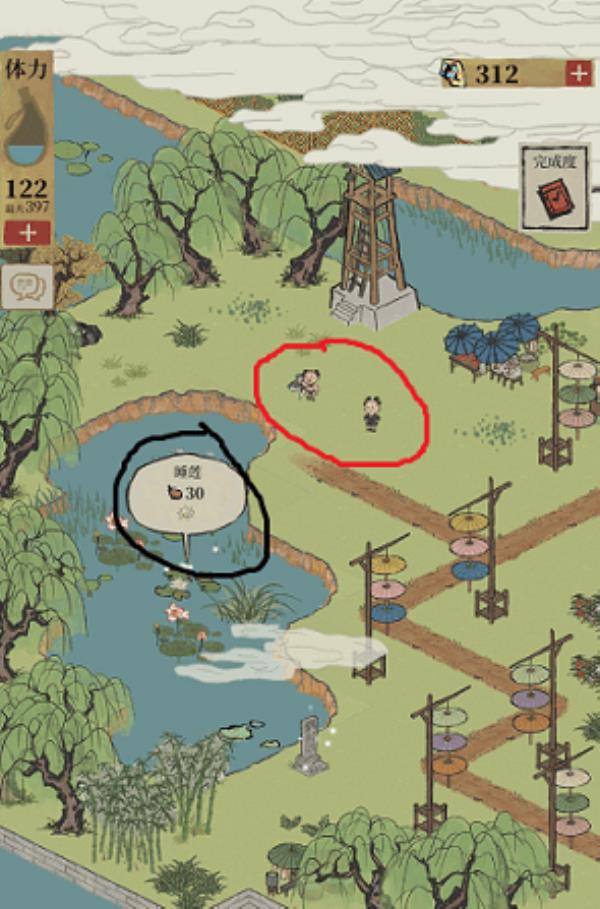
Task: Add more stamina with the red plus
Action: [26, 232]
